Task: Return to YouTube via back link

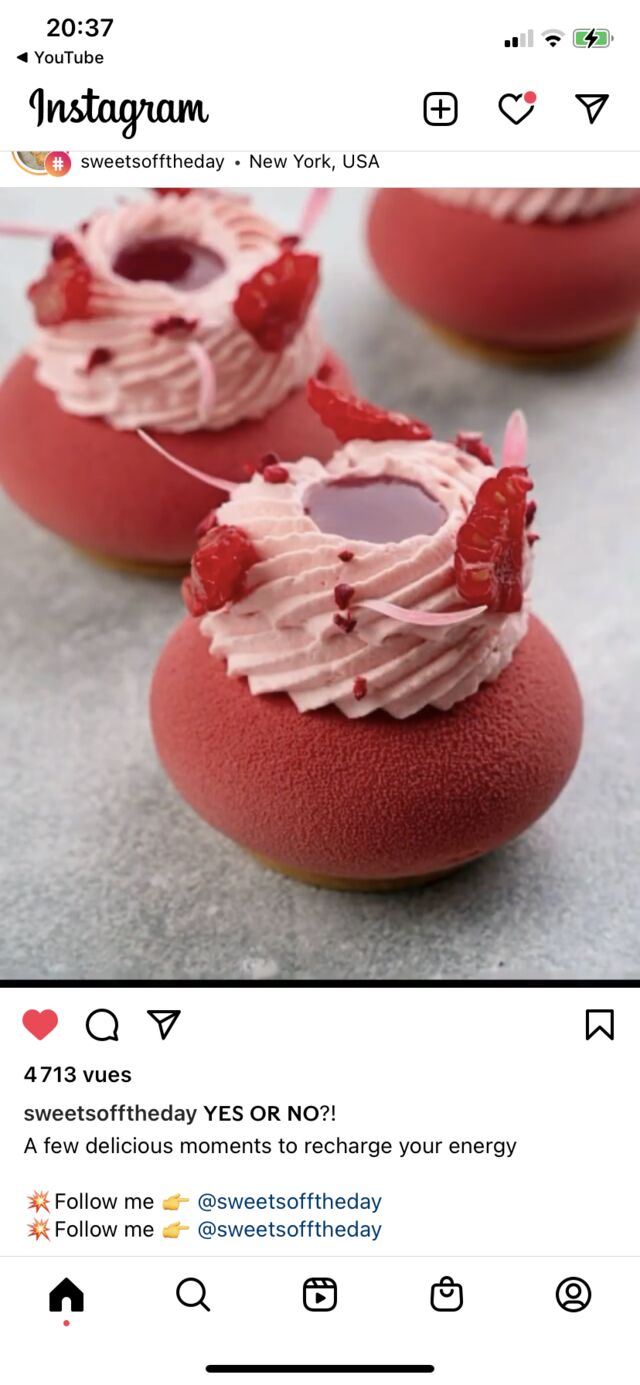Action: coord(60,58)
